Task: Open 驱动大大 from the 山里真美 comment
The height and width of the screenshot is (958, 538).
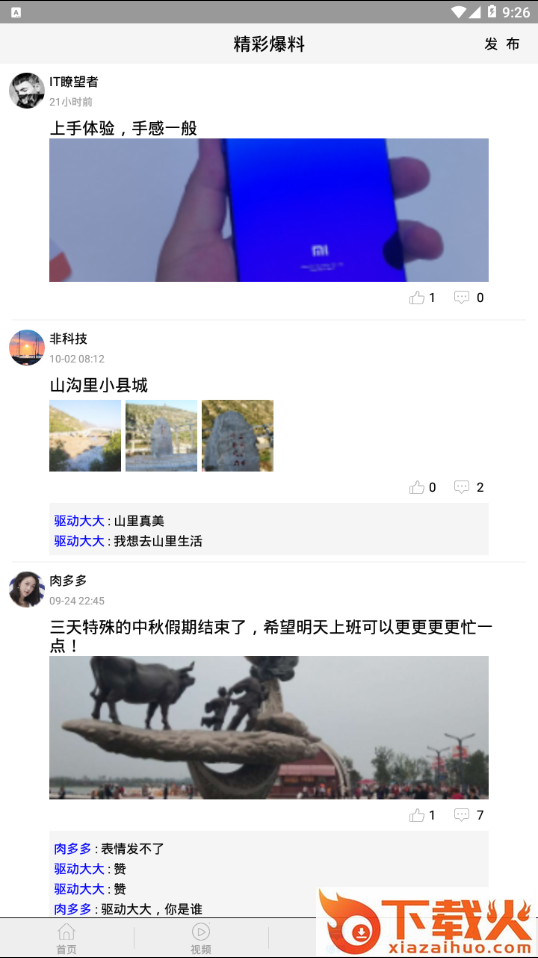Action: pos(79,521)
